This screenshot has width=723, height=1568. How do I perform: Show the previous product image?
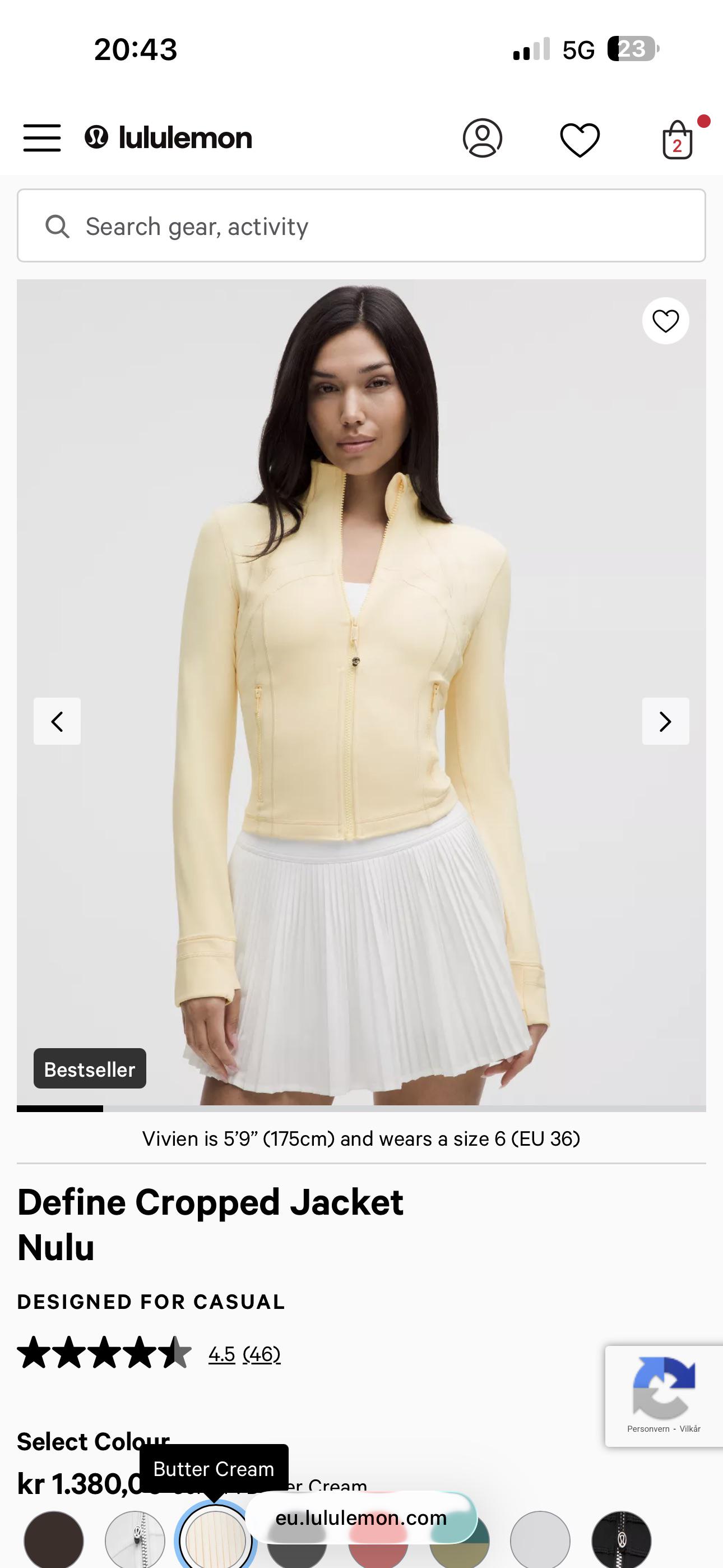57,721
